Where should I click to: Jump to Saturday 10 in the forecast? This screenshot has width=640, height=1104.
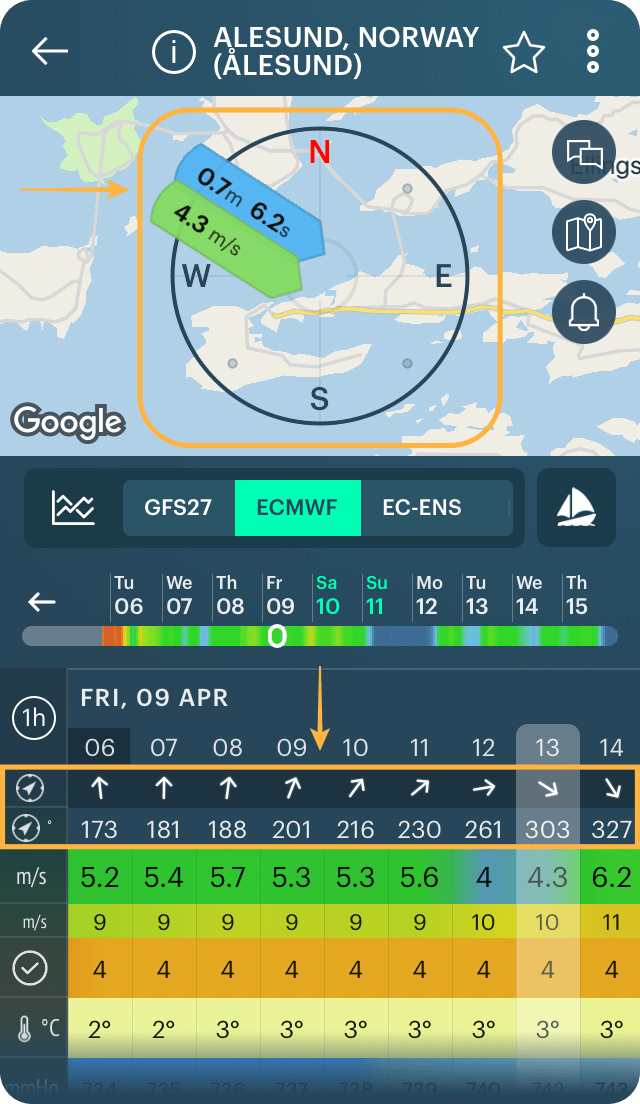coord(327,596)
